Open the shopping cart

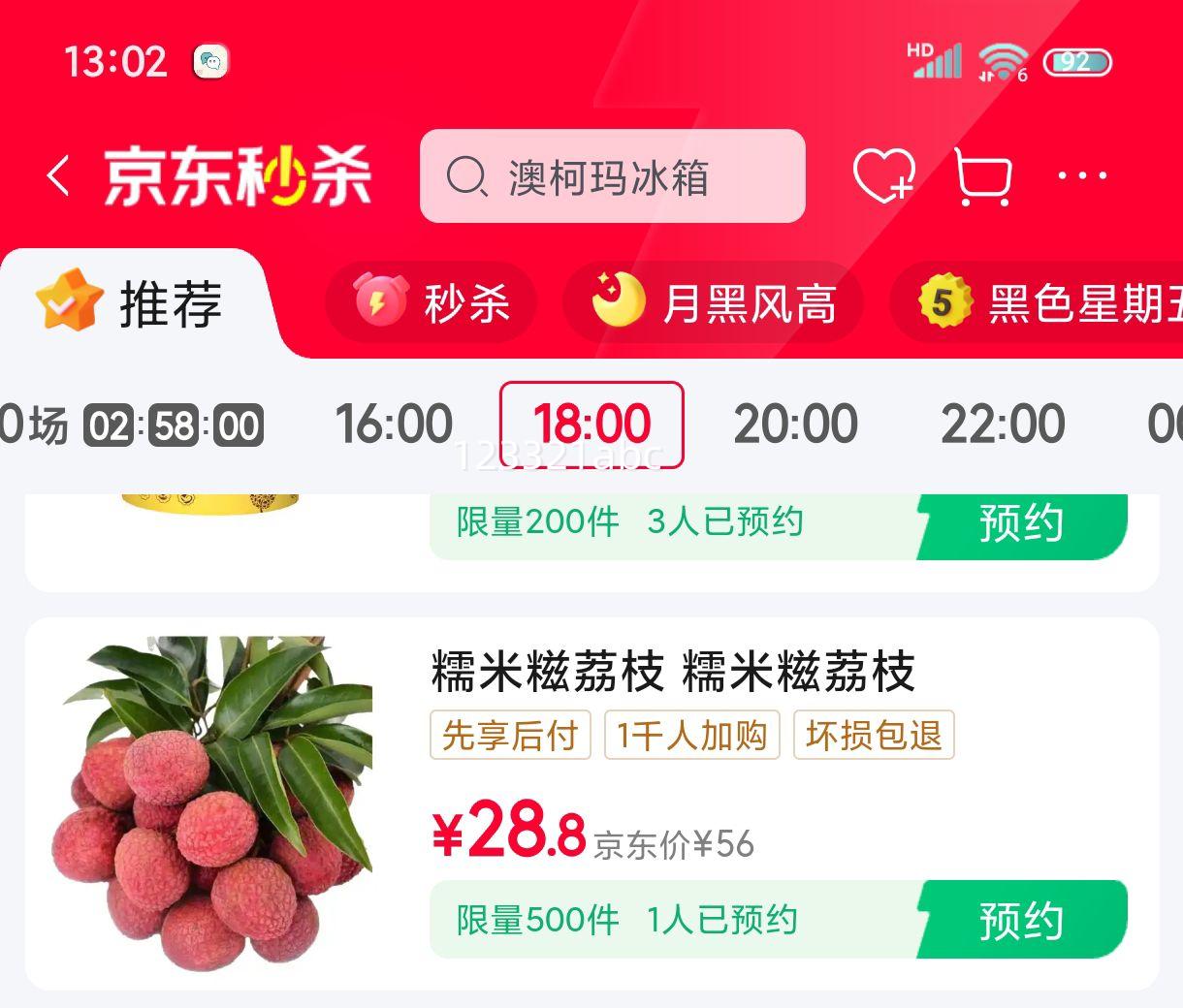(x=983, y=176)
